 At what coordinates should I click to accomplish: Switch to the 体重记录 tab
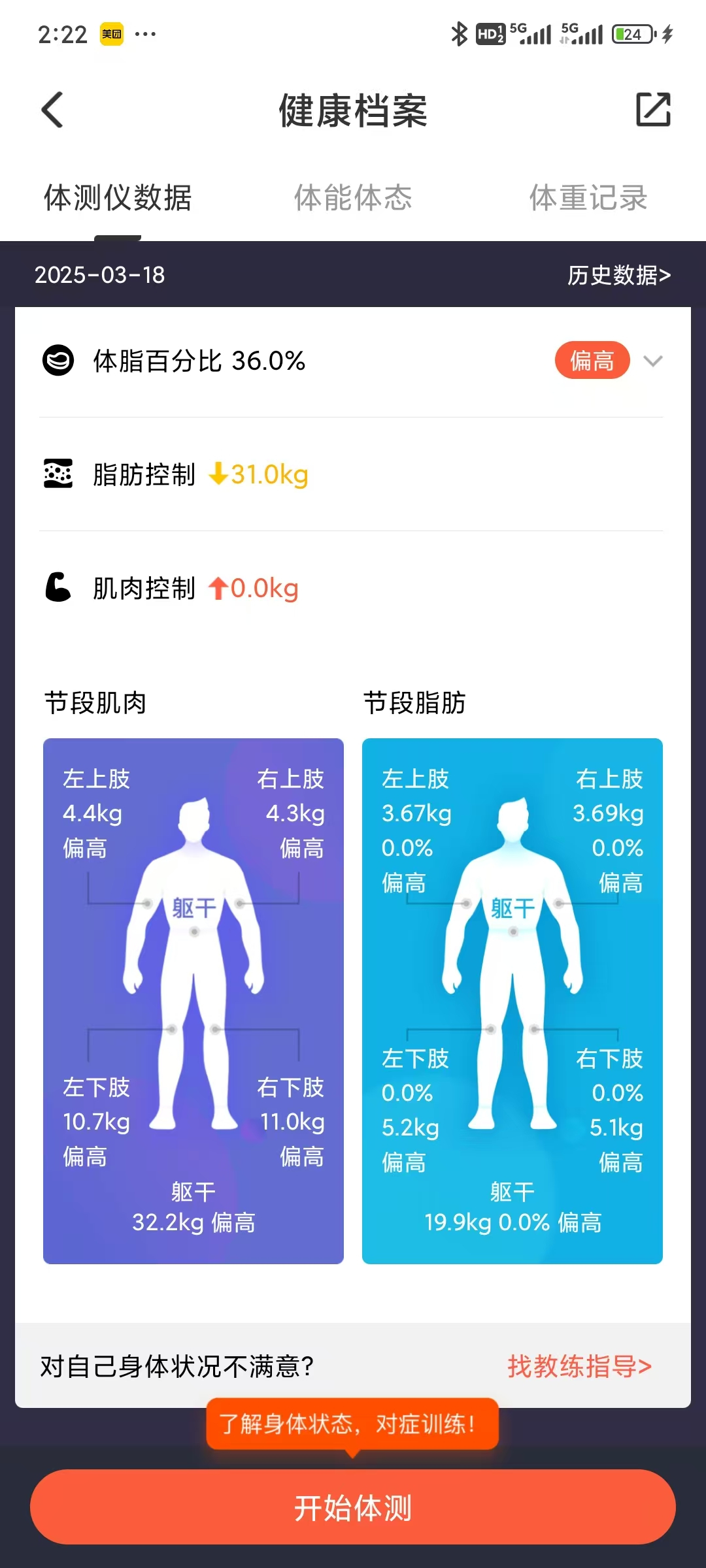click(x=588, y=197)
